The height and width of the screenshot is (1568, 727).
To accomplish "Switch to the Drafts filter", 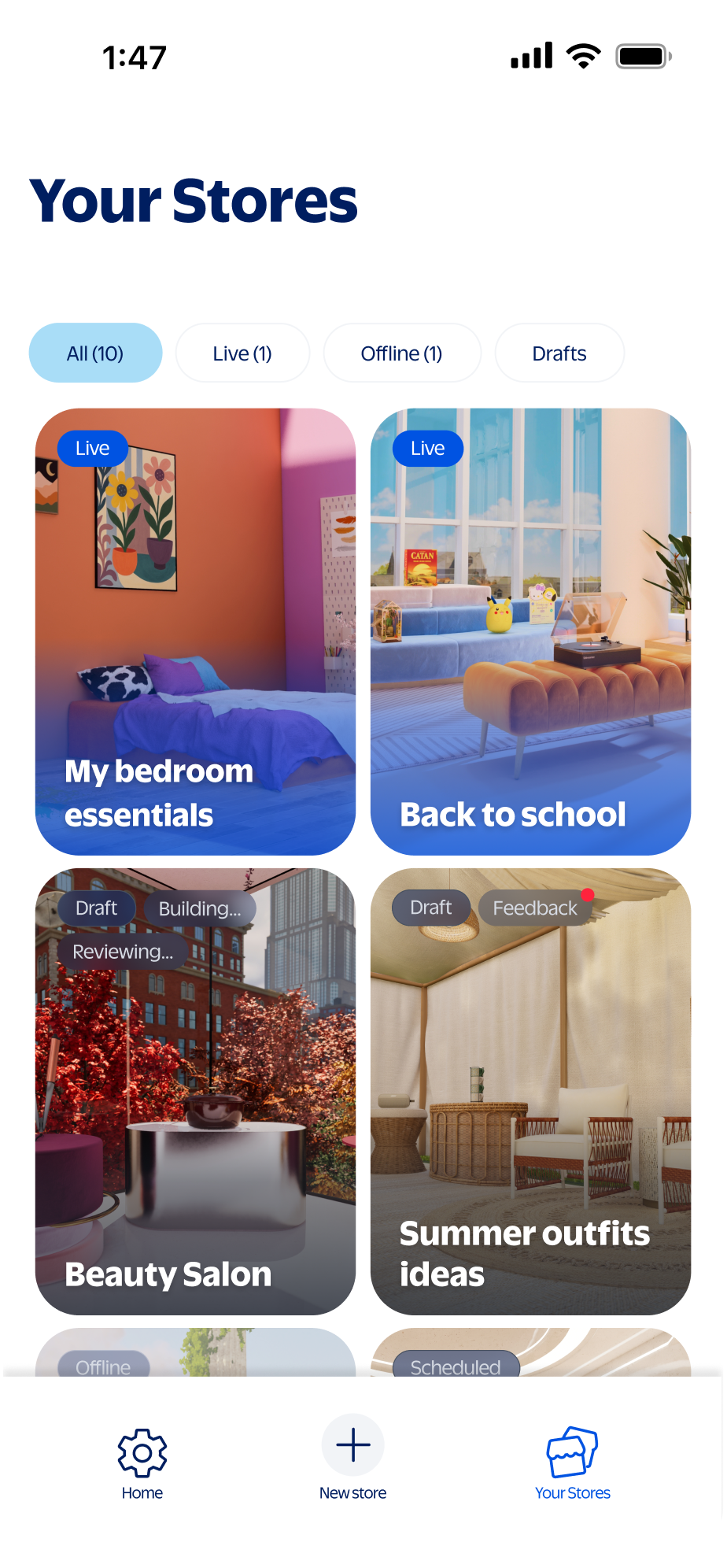I will (559, 353).
